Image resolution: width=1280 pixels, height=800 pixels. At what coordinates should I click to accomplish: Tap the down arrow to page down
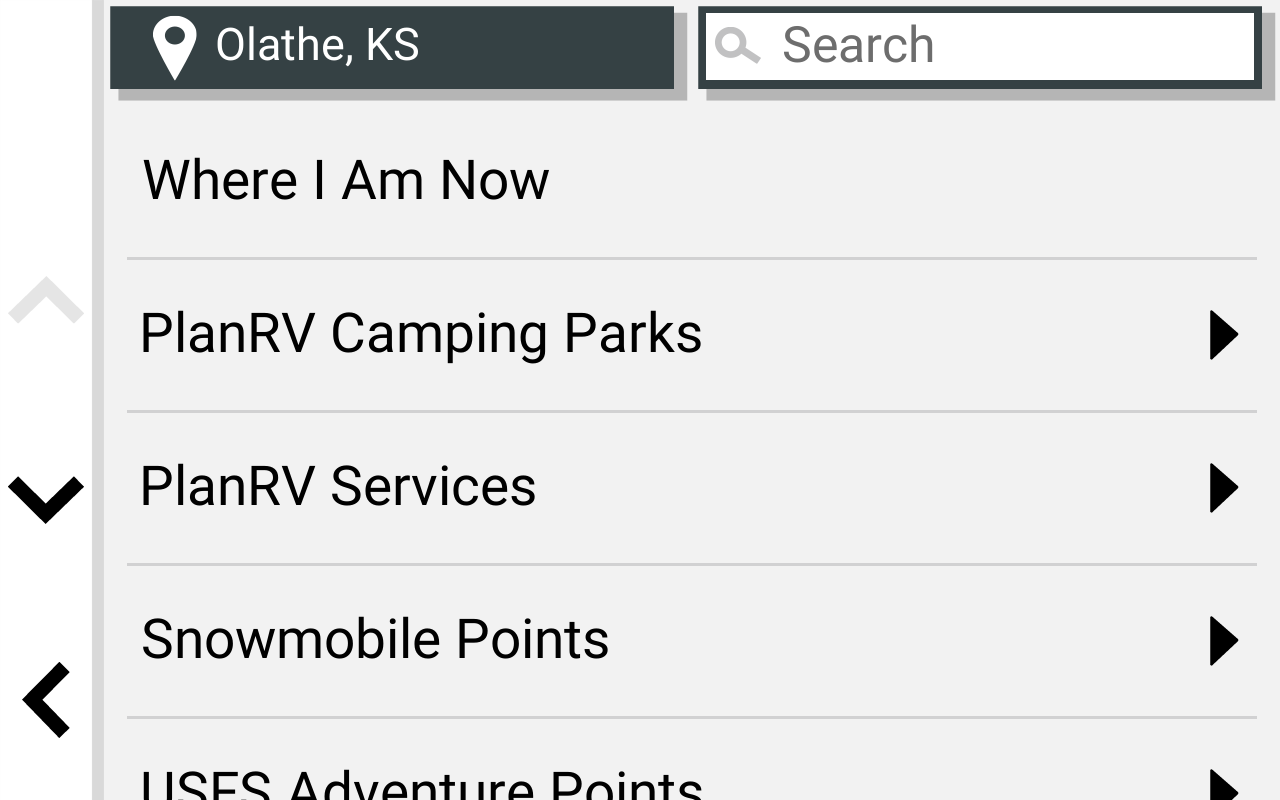(46, 499)
